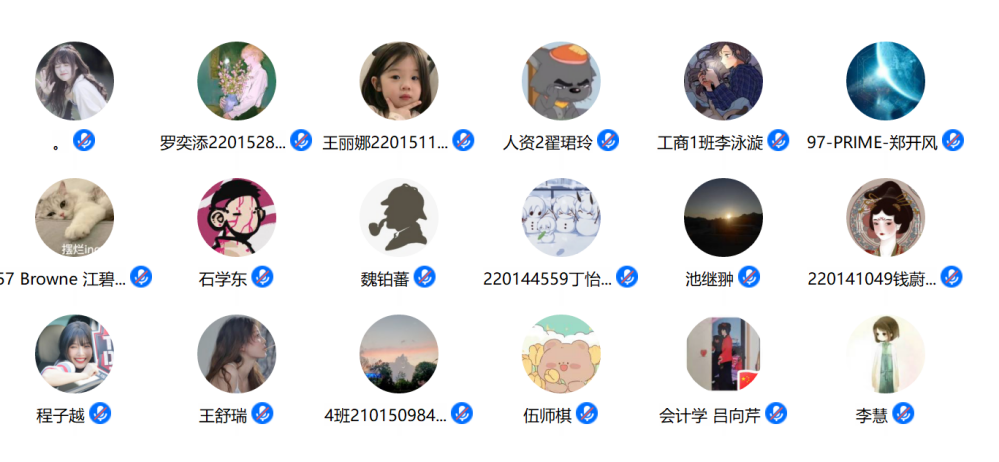Open participant 伍师棋

pos(561,354)
